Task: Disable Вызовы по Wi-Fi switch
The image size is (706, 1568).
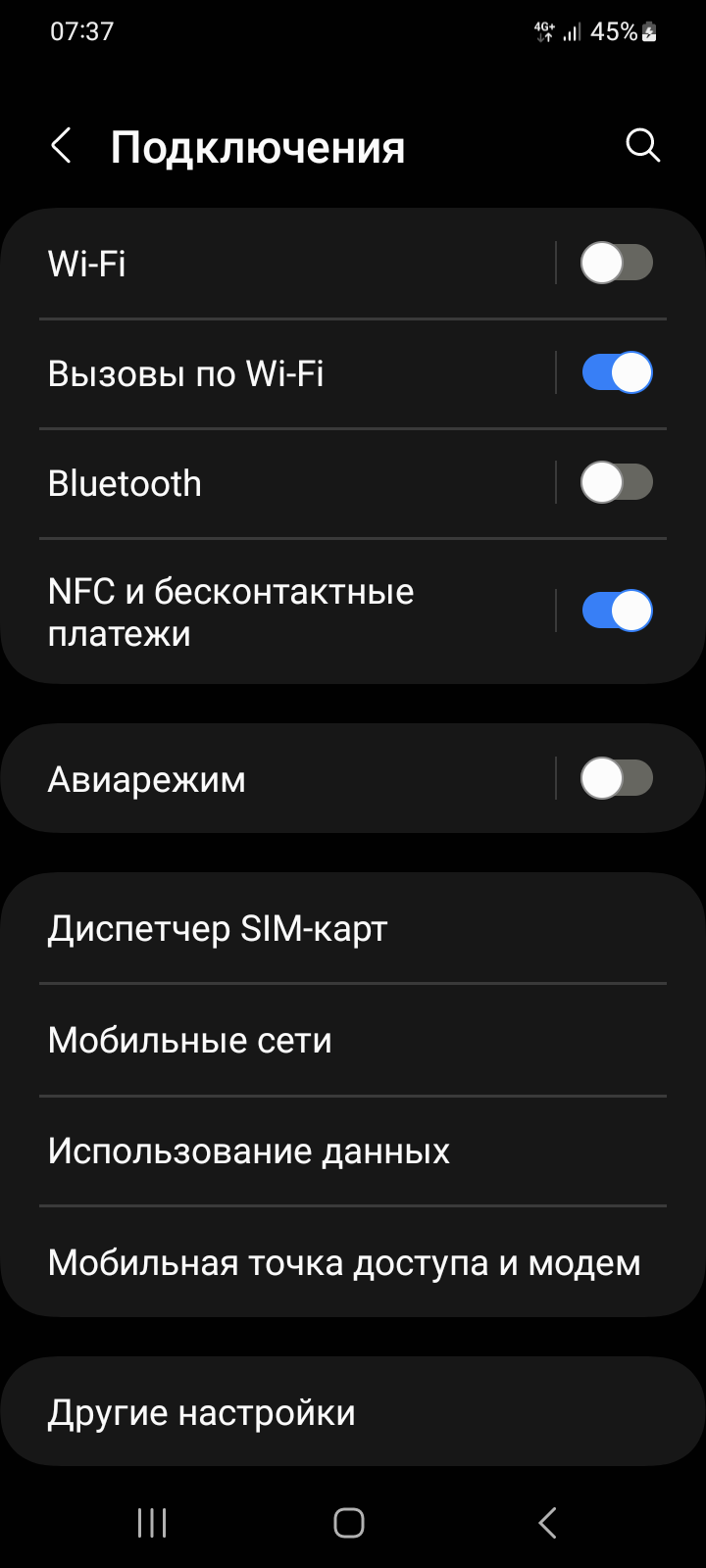Action: 616,372
